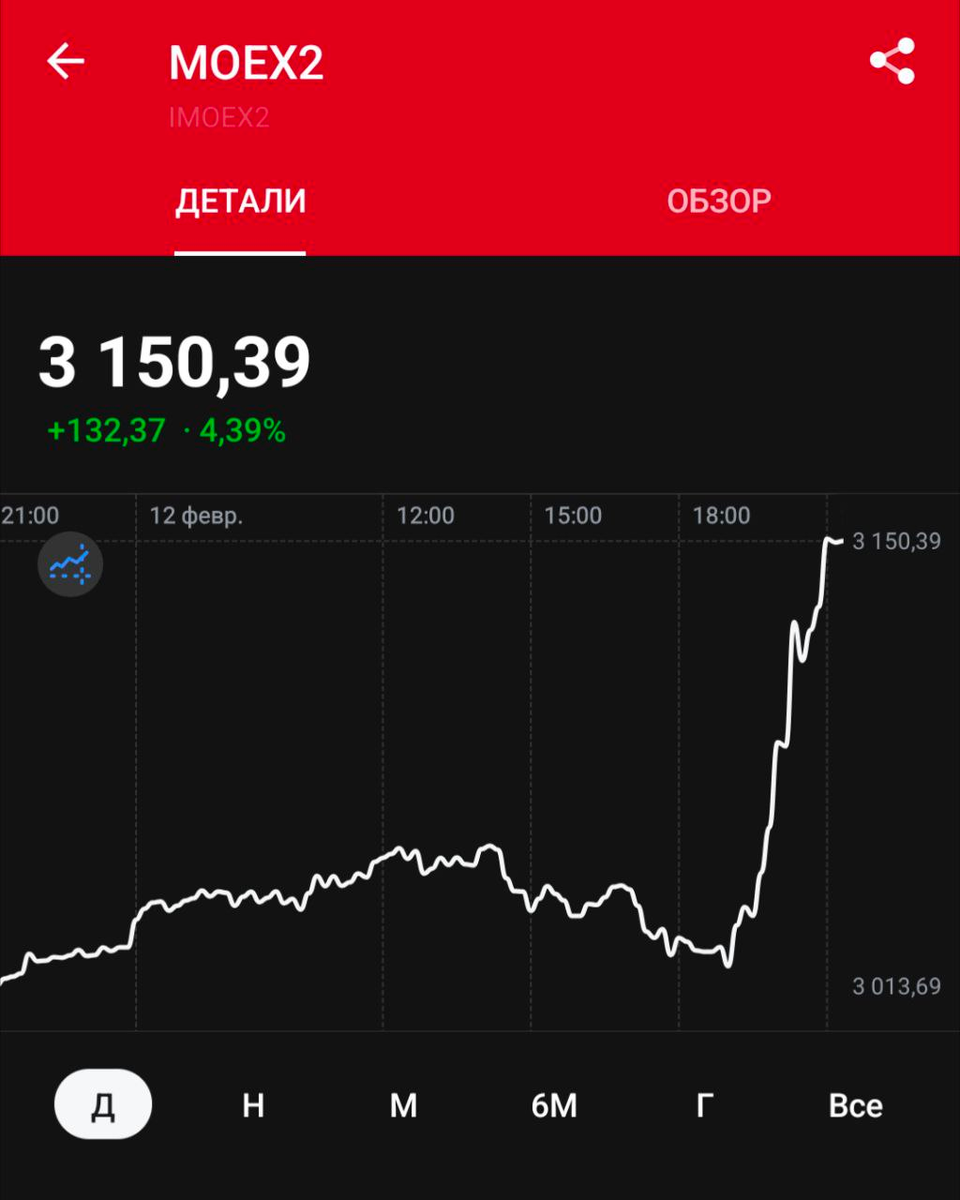
Task: Switch to the ОБЗОР tab
Action: pyautogui.click(x=719, y=200)
